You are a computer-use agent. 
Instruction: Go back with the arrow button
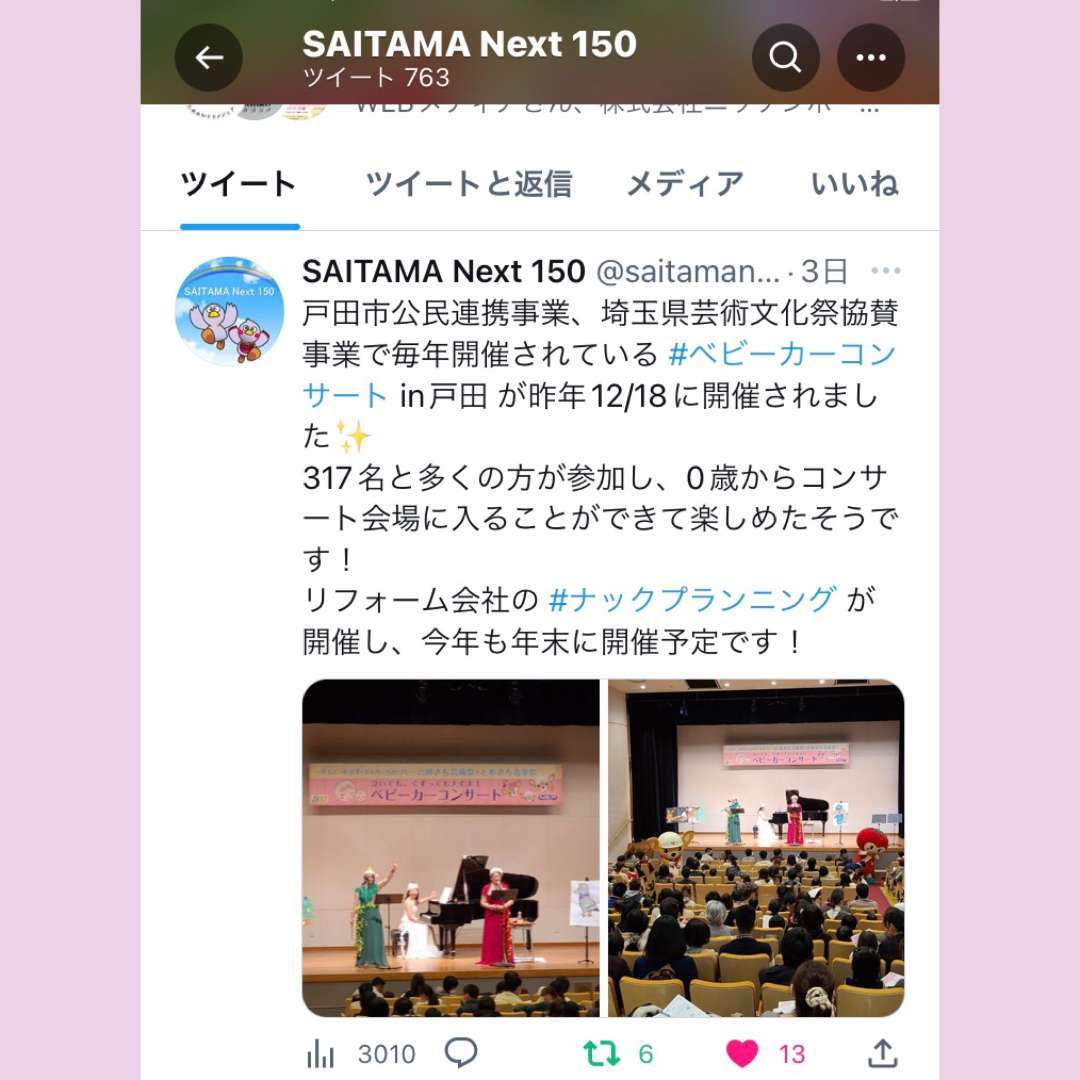pyautogui.click(x=209, y=58)
